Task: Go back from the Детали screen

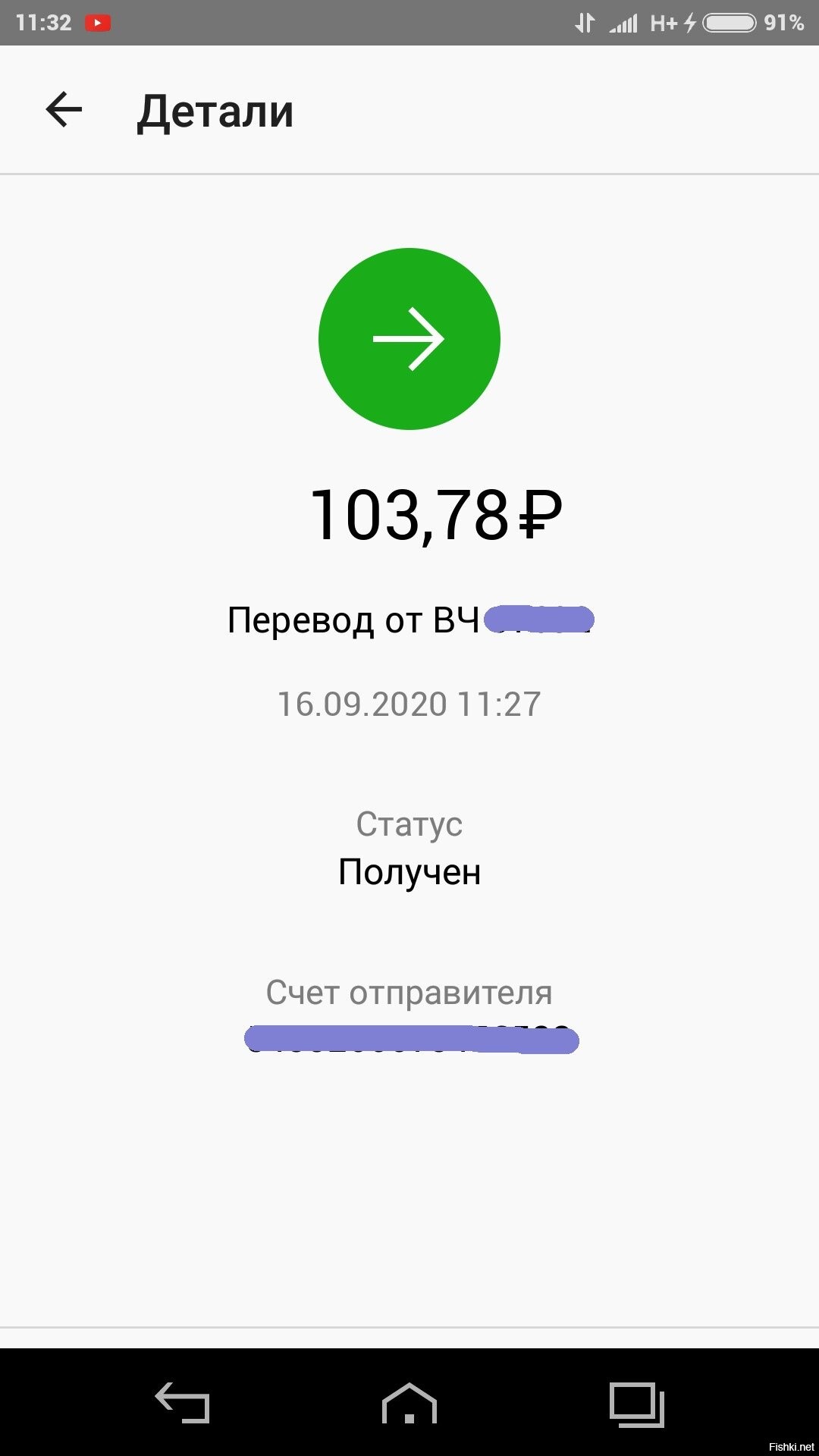Action: [x=64, y=110]
